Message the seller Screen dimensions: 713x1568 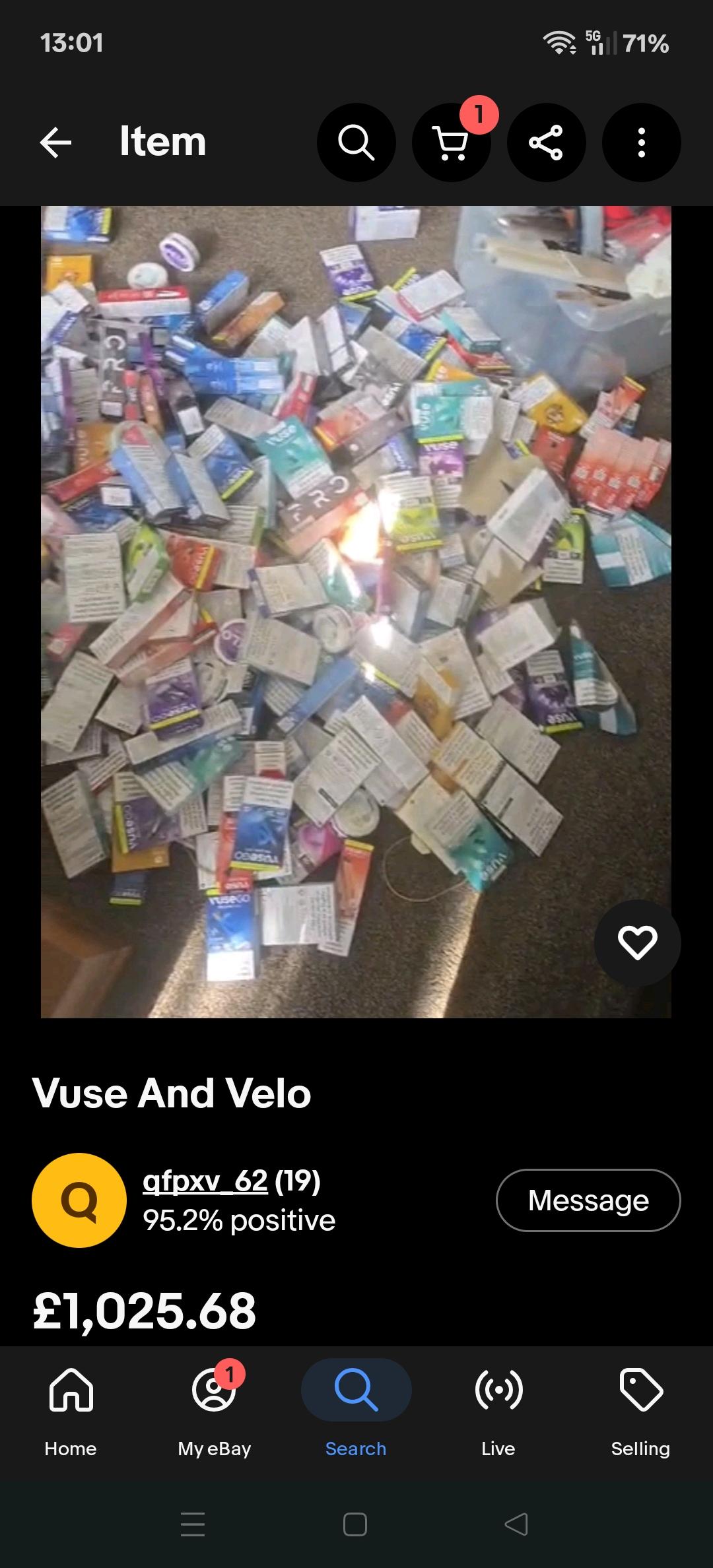[588, 1200]
